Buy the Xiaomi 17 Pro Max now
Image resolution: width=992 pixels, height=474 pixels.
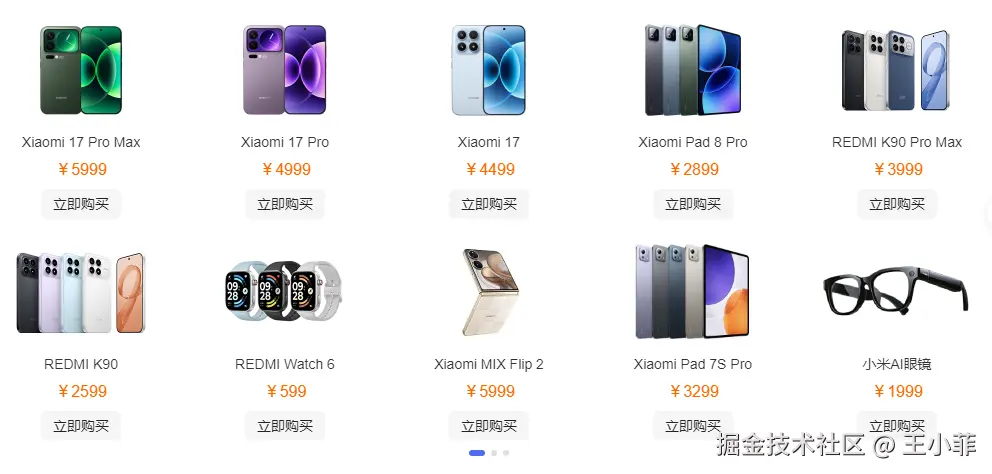tap(81, 204)
